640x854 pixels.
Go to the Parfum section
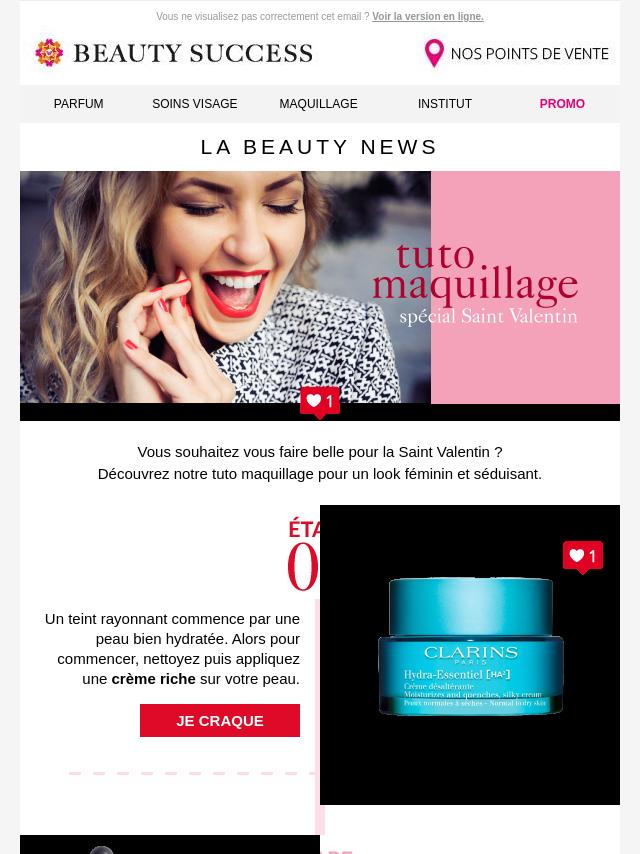click(78, 104)
